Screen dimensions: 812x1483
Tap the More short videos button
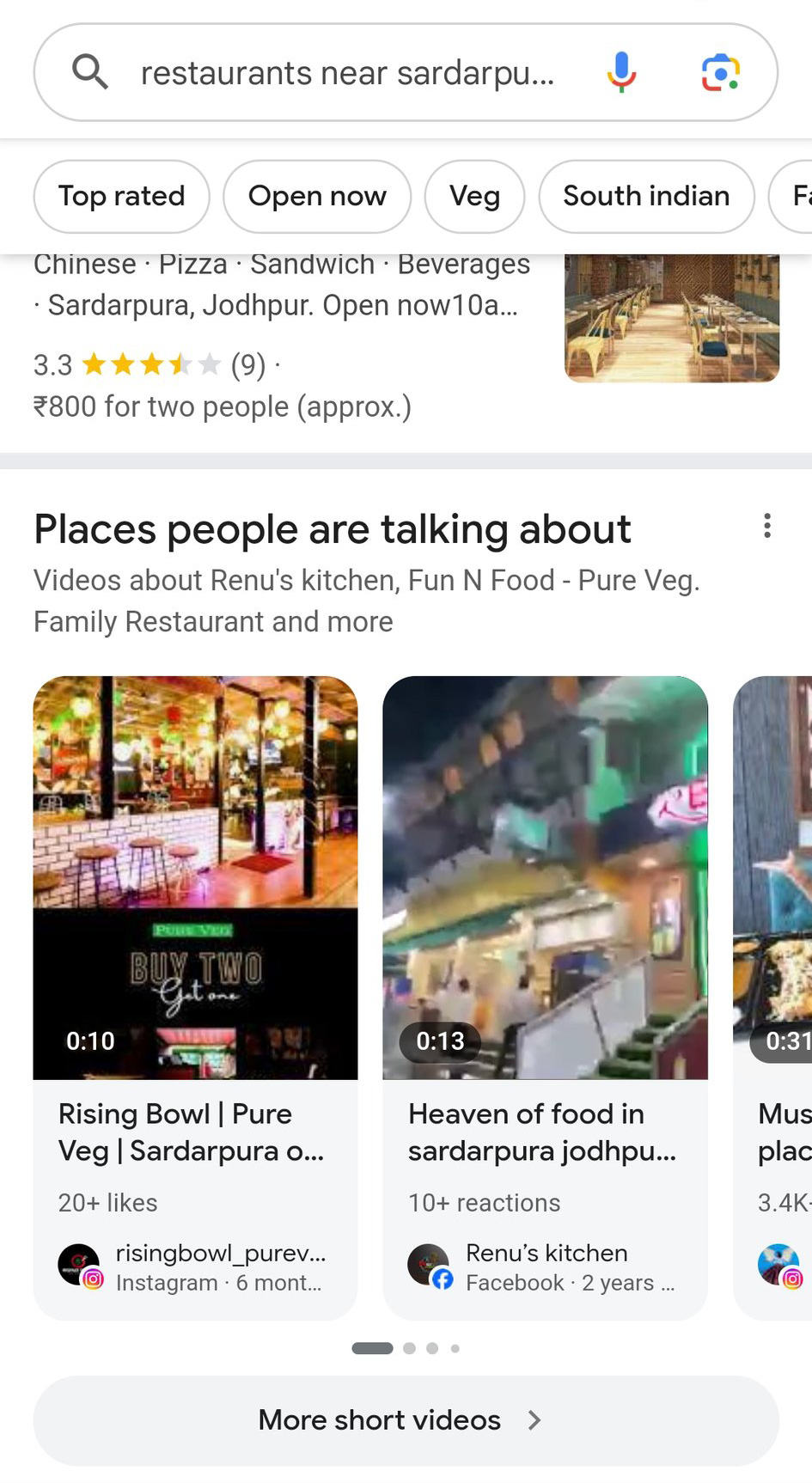pyautogui.click(x=379, y=1420)
